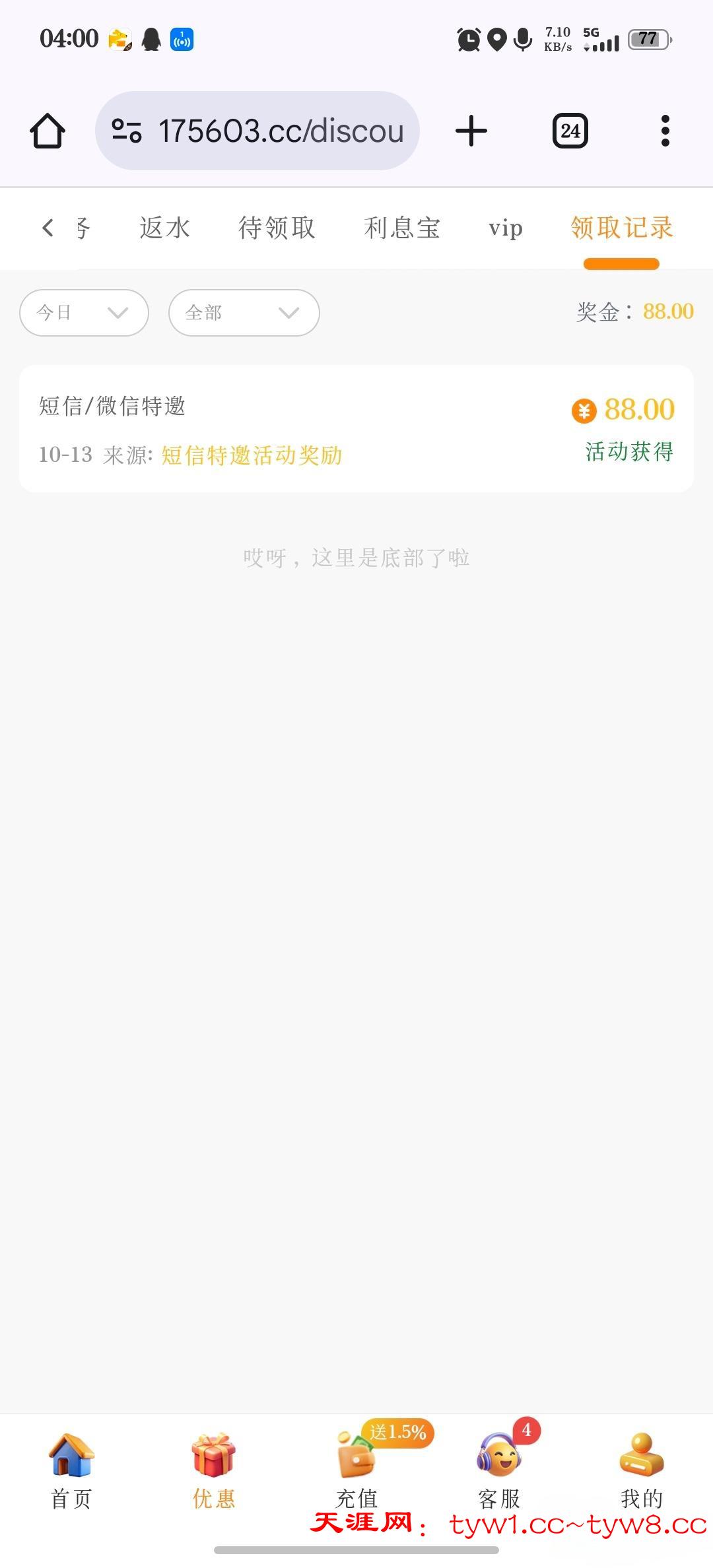Screen dimensions: 713x1568
Task: Switch to the vip tab
Action: click(x=506, y=228)
